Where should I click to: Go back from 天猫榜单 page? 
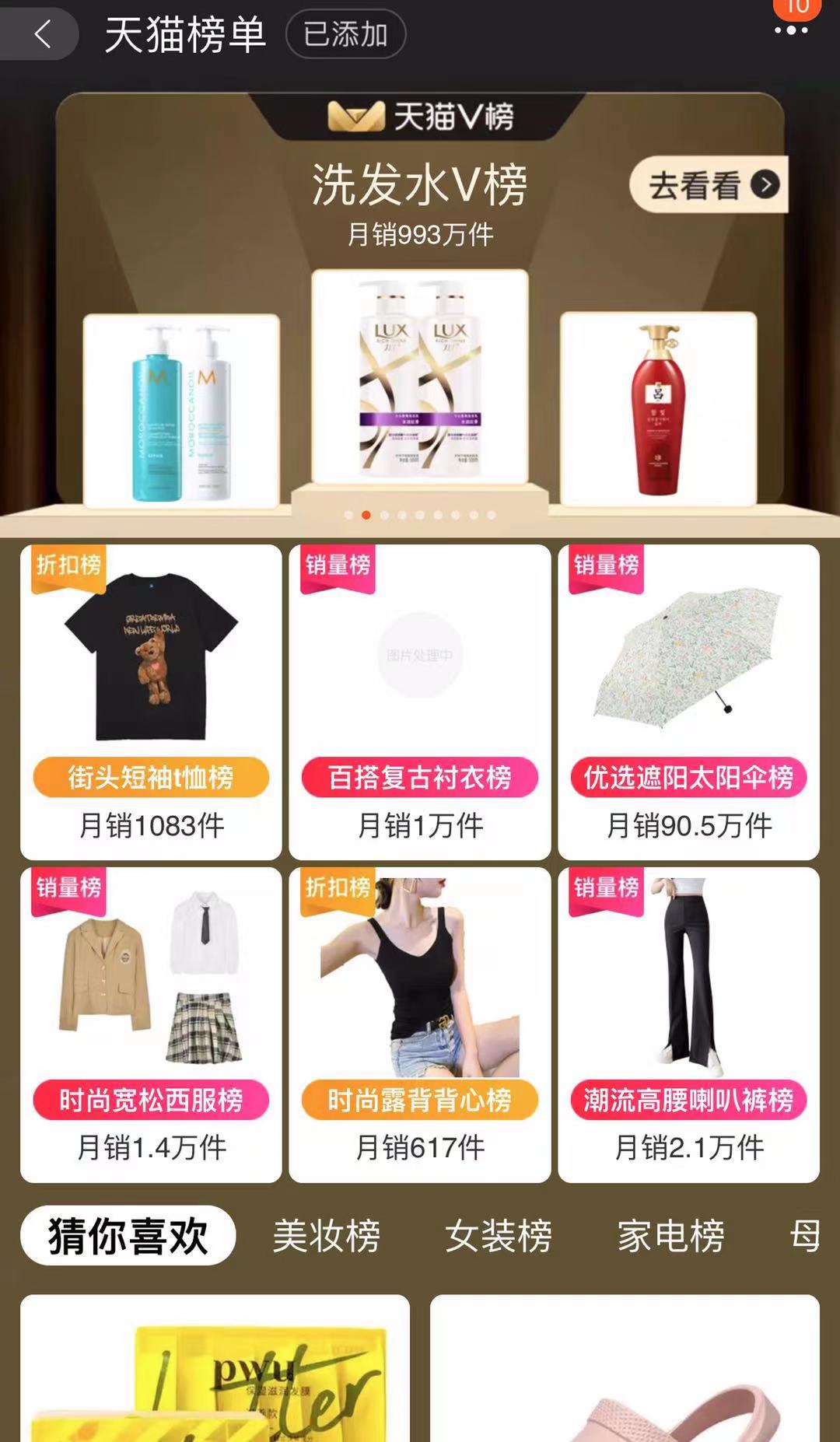[x=42, y=34]
